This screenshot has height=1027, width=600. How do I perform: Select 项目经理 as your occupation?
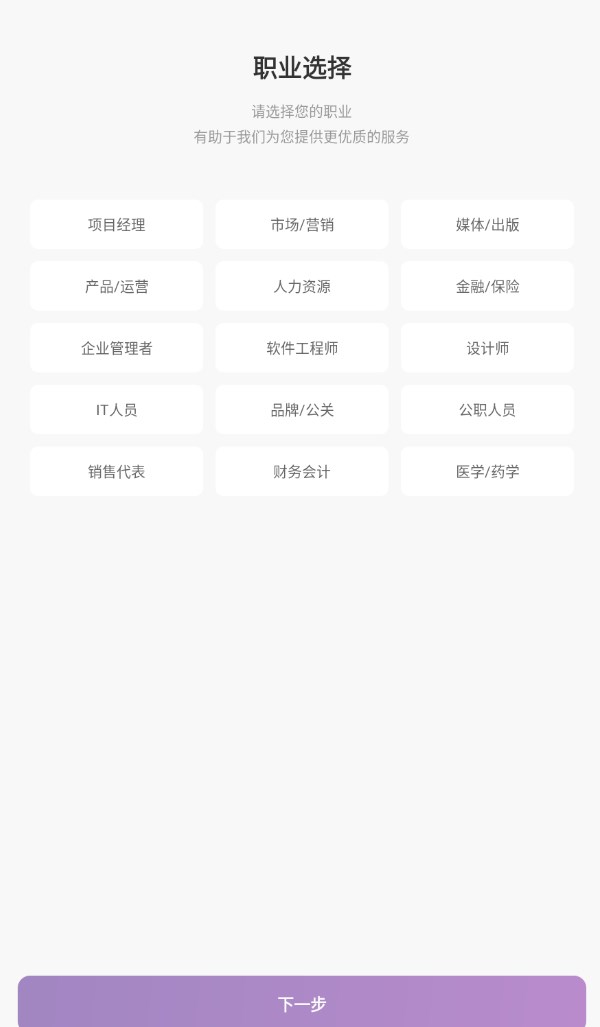click(116, 225)
